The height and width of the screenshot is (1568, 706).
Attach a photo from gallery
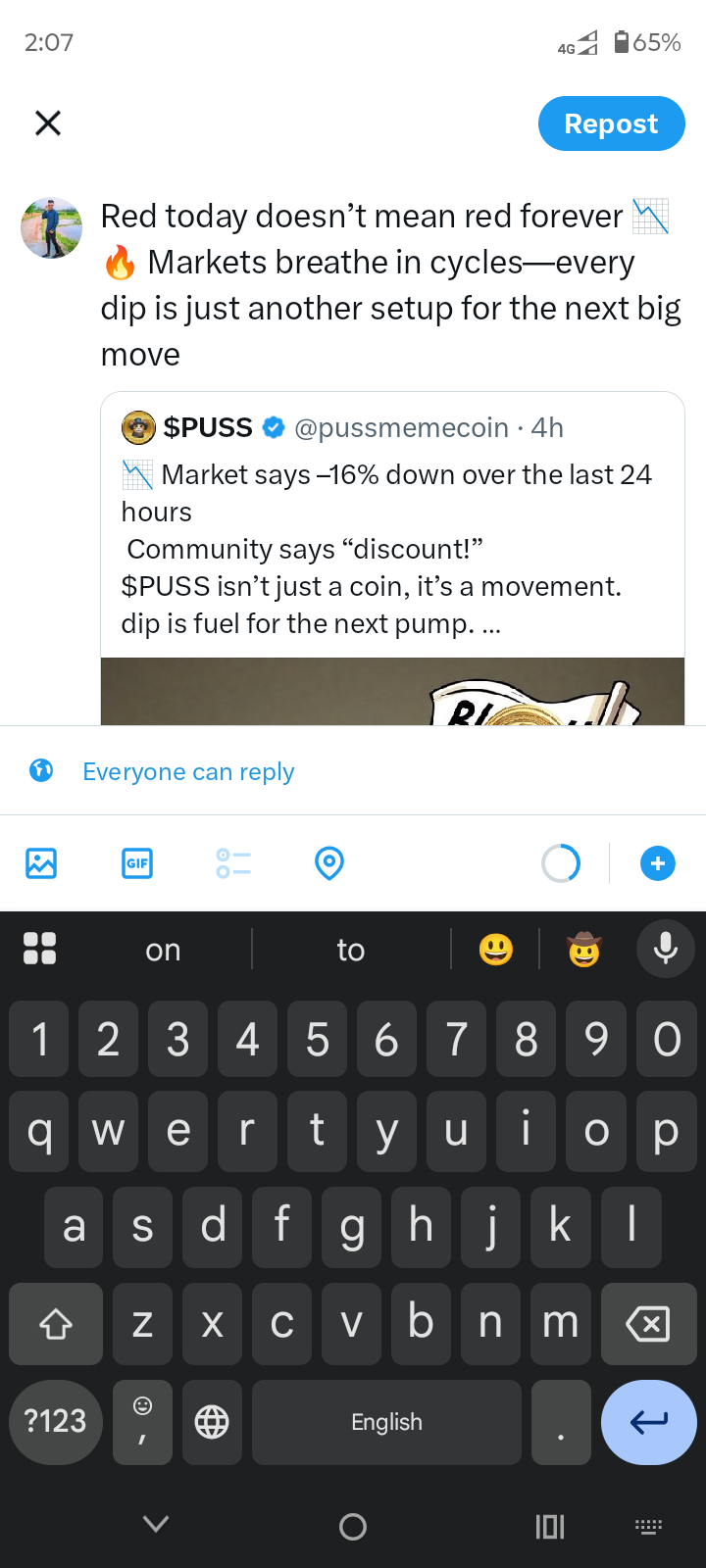click(x=41, y=863)
